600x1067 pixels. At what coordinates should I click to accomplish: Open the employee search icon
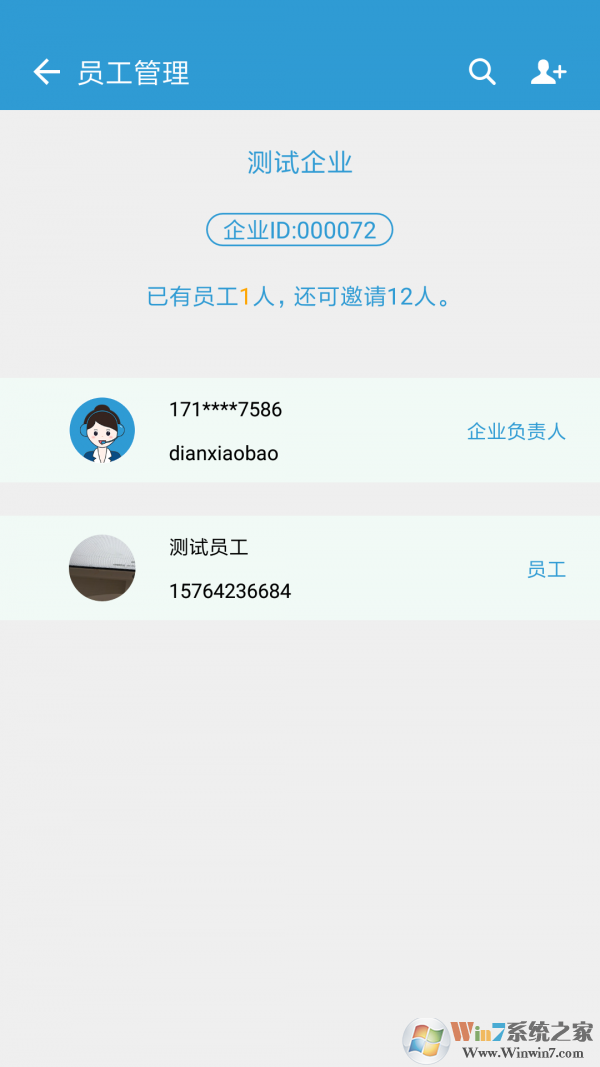482,72
